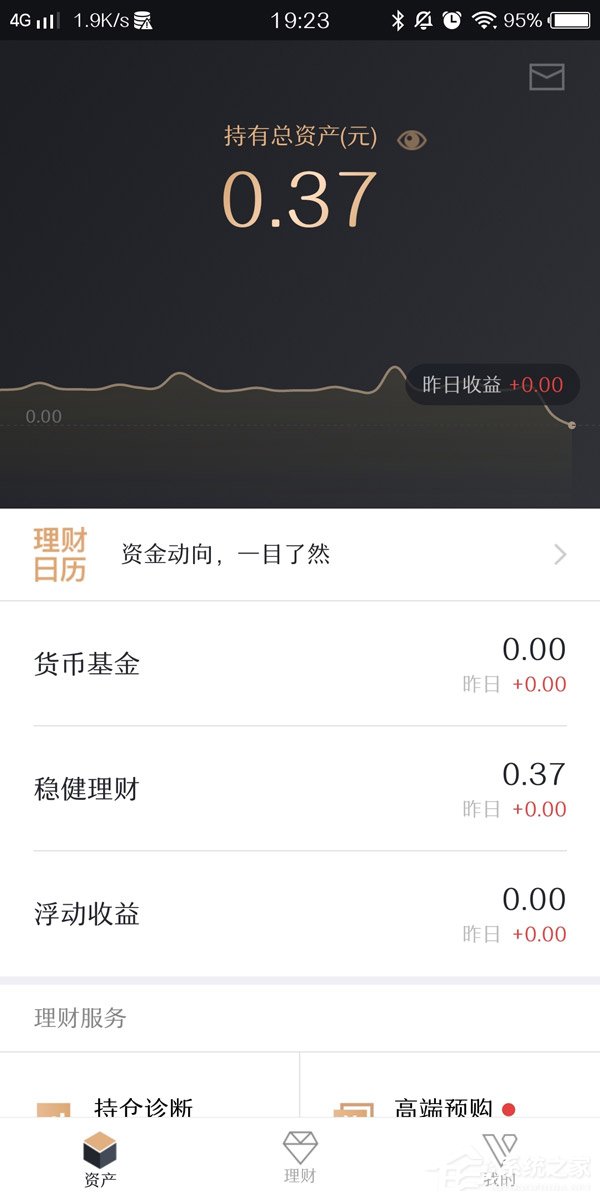This screenshot has height=1200, width=600.
Task: Go to the 我的 tab
Action: (500, 1160)
